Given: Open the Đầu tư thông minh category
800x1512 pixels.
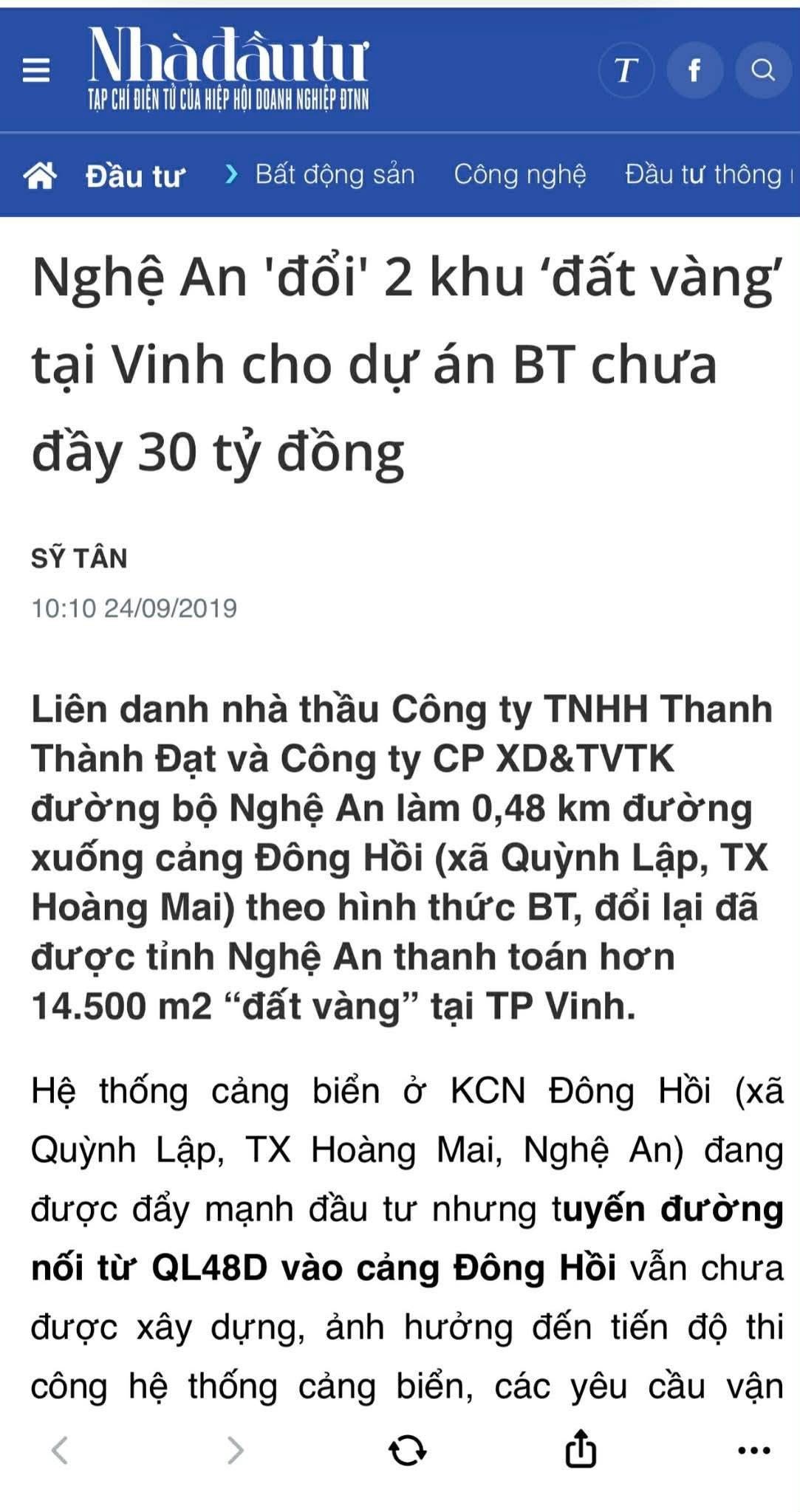Looking at the screenshot, I should click(707, 174).
